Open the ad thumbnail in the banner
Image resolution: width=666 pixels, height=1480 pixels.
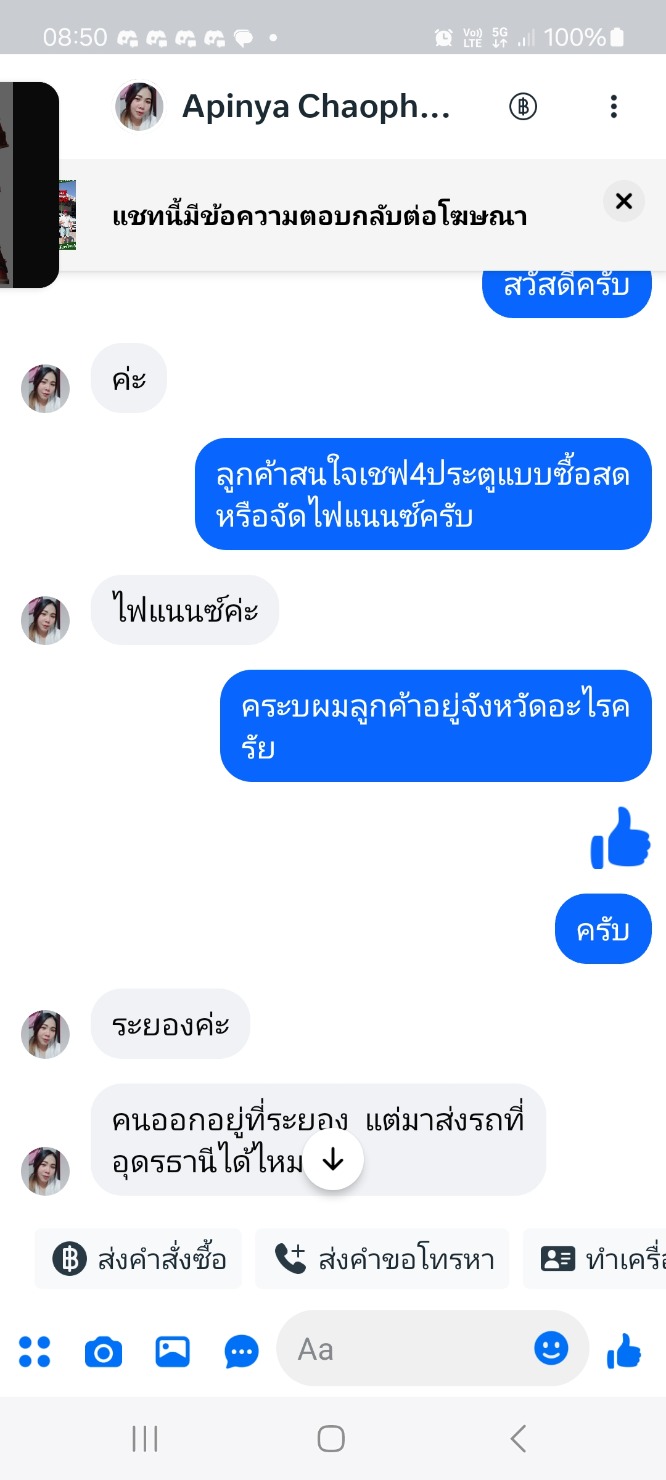(x=67, y=215)
